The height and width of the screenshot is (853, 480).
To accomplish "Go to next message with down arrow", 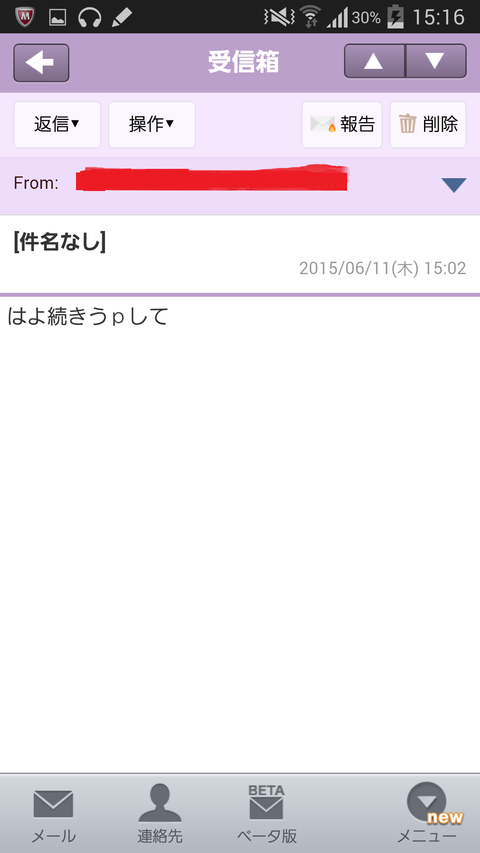I will [x=436, y=61].
